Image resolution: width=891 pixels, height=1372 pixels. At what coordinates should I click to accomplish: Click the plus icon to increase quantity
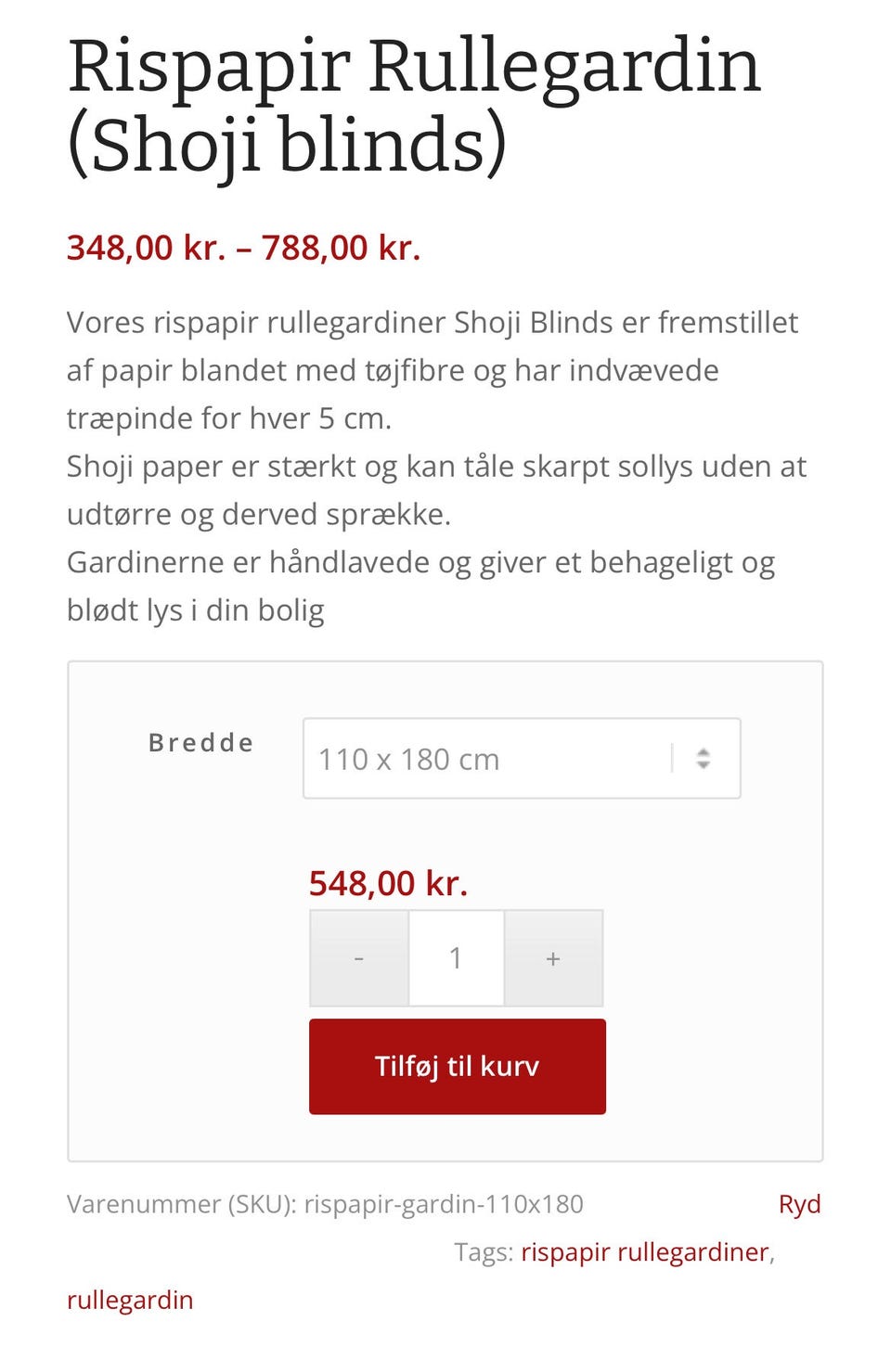(553, 957)
